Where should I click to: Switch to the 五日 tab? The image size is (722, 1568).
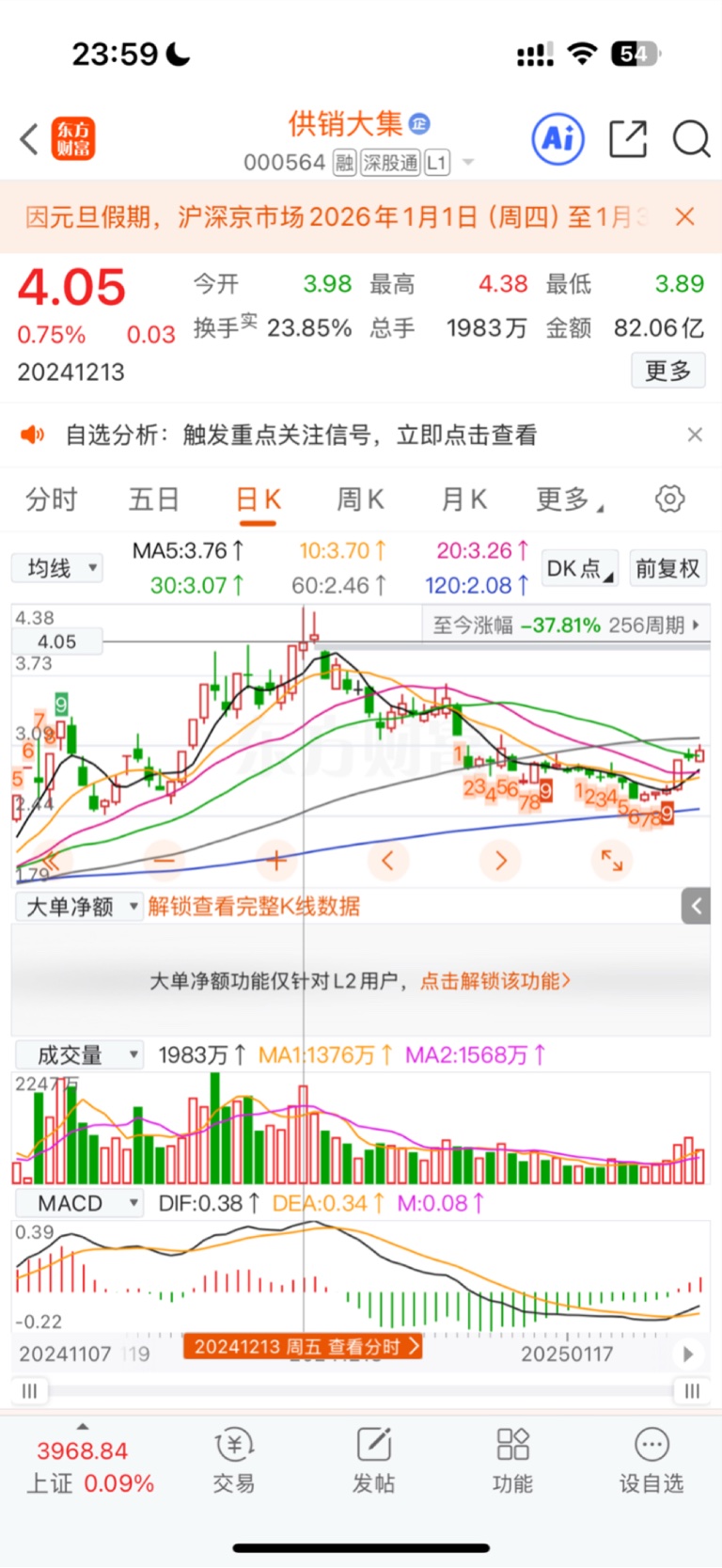point(154,499)
